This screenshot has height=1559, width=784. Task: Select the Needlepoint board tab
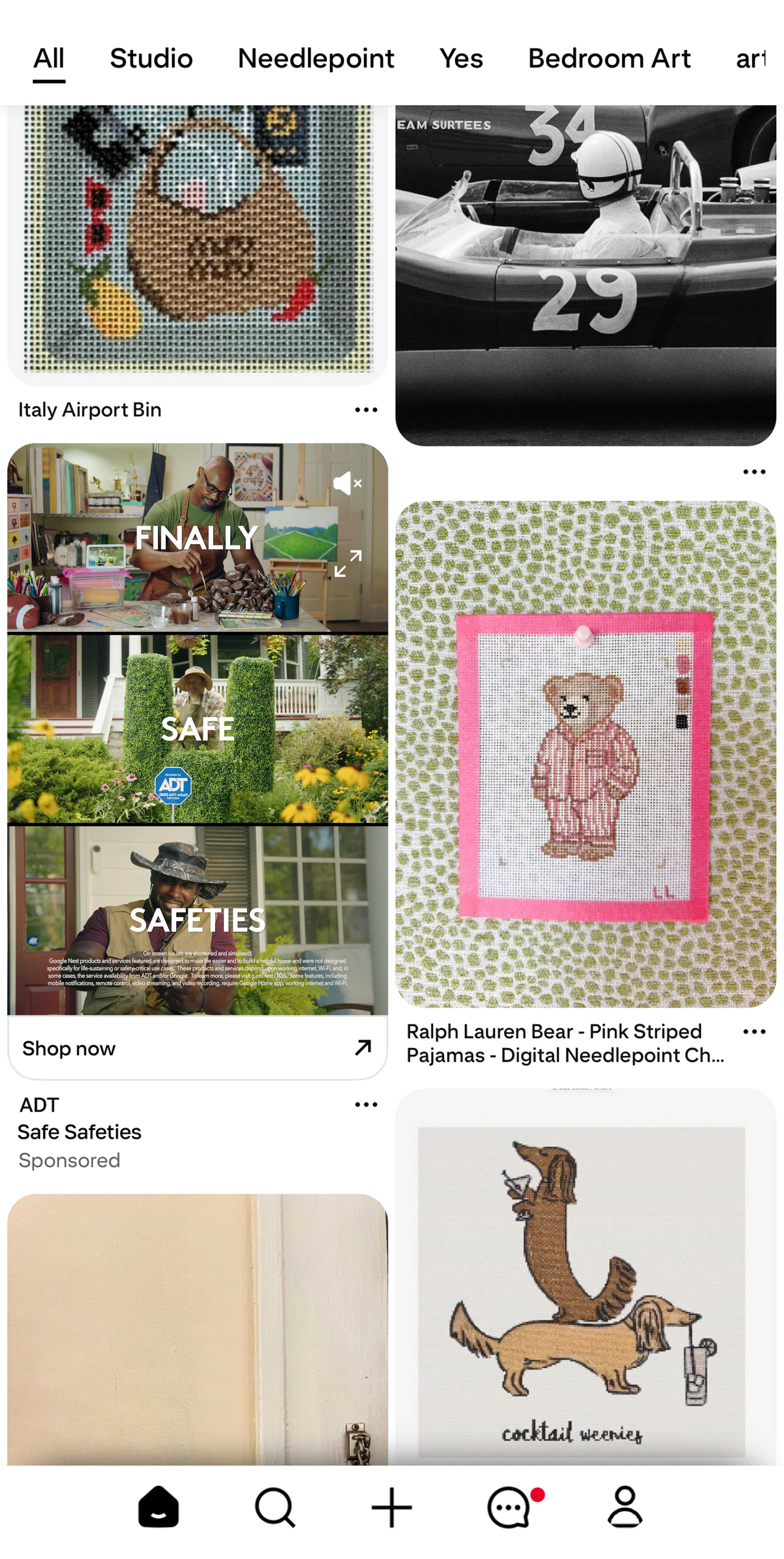(316, 59)
